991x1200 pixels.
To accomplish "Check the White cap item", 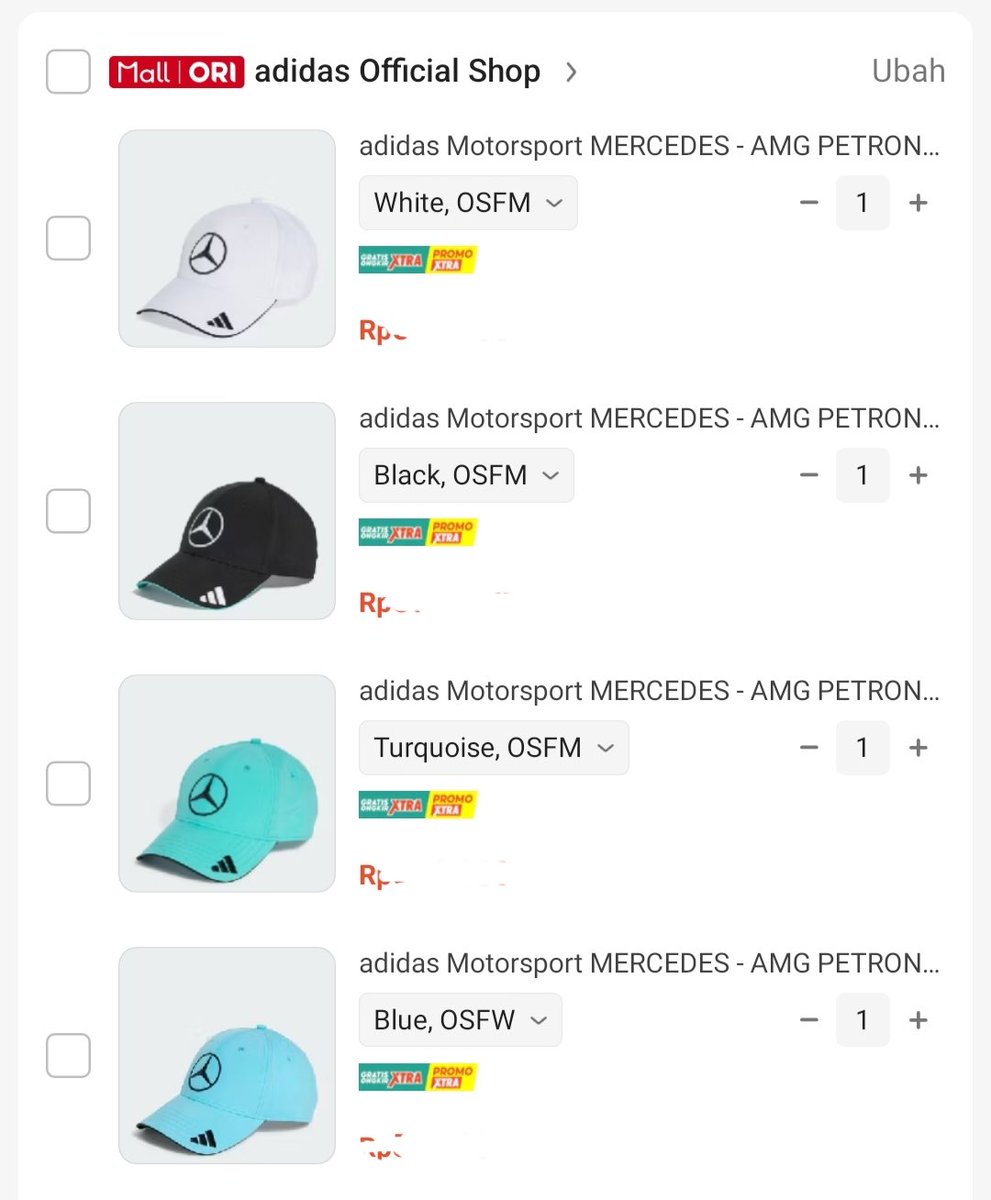I will point(68,239).
